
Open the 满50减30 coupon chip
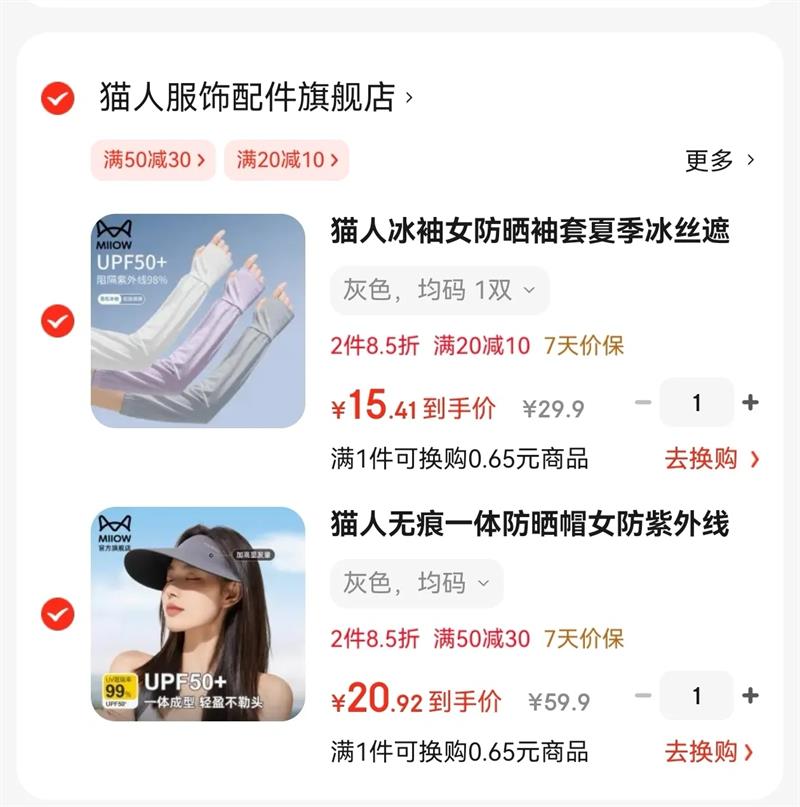pyautogui.click(x=153, y=160)
